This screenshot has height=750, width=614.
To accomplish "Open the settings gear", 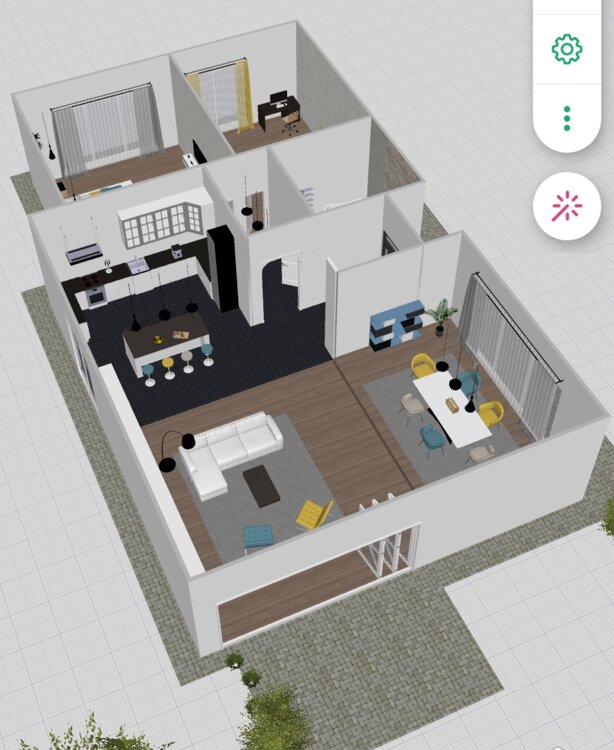I will pos(567,49).
